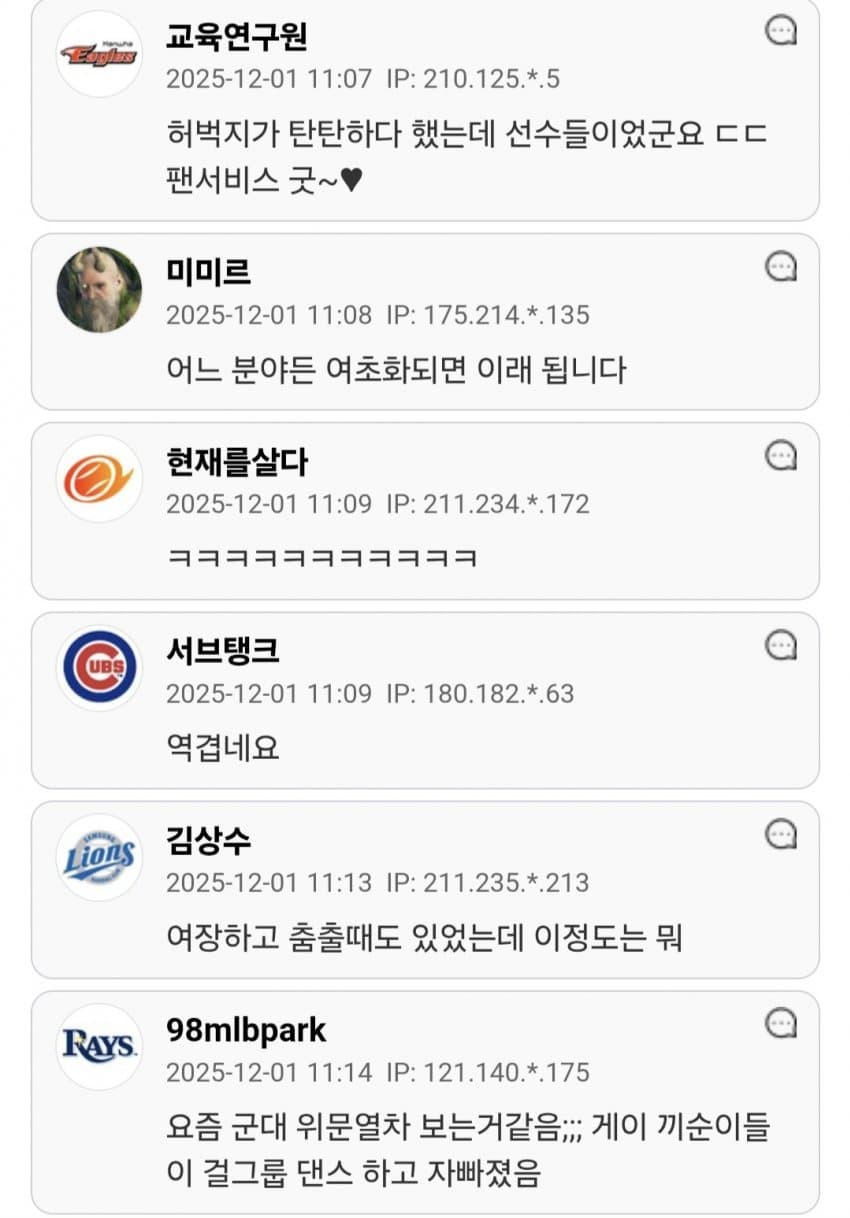Image resolution: width=850 pixels, height=1218 pixels.
Task: Open user 미미르's nickname menu
Action: (x=208, y=272)
